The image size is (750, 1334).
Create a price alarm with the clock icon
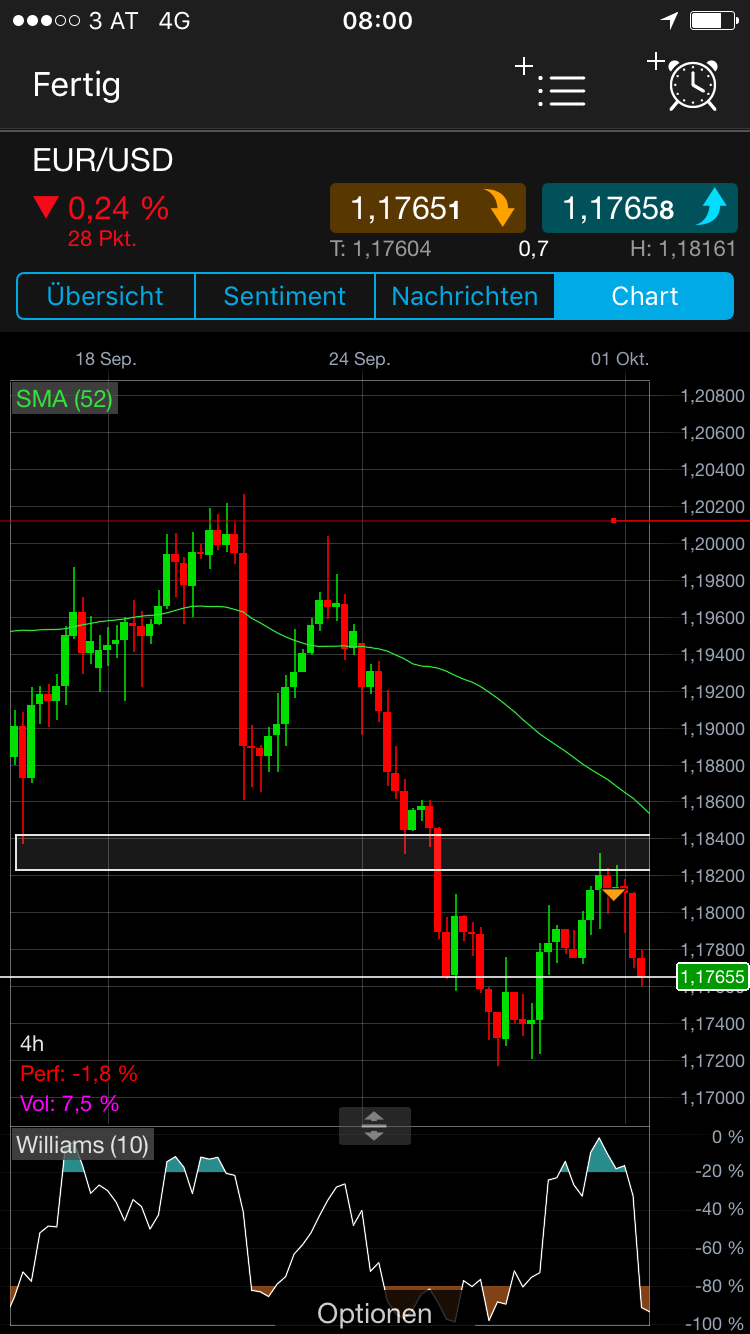coord(687,82)
